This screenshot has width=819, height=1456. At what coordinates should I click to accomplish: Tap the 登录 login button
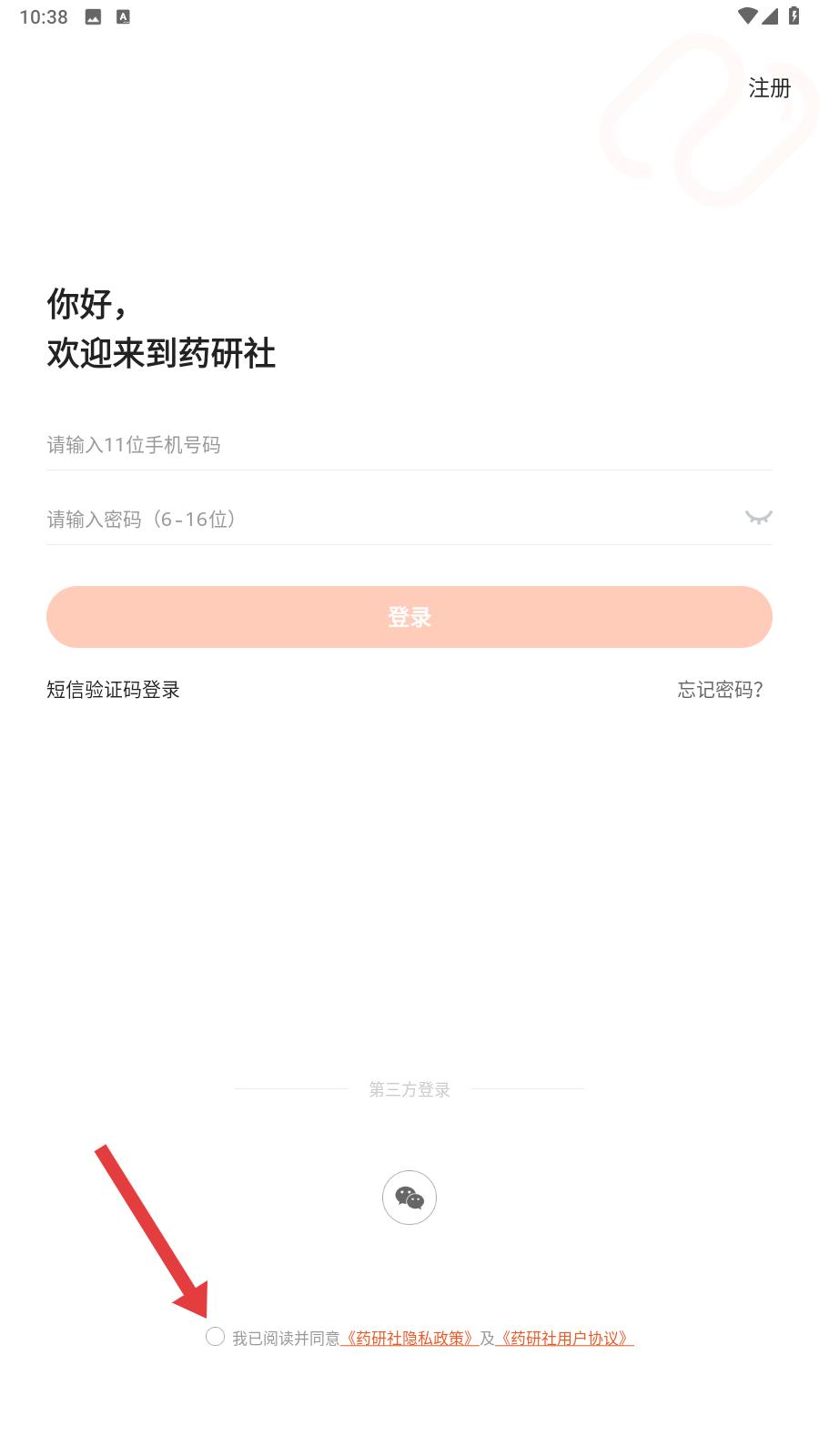pyautogui.click(x=409, y=617)
